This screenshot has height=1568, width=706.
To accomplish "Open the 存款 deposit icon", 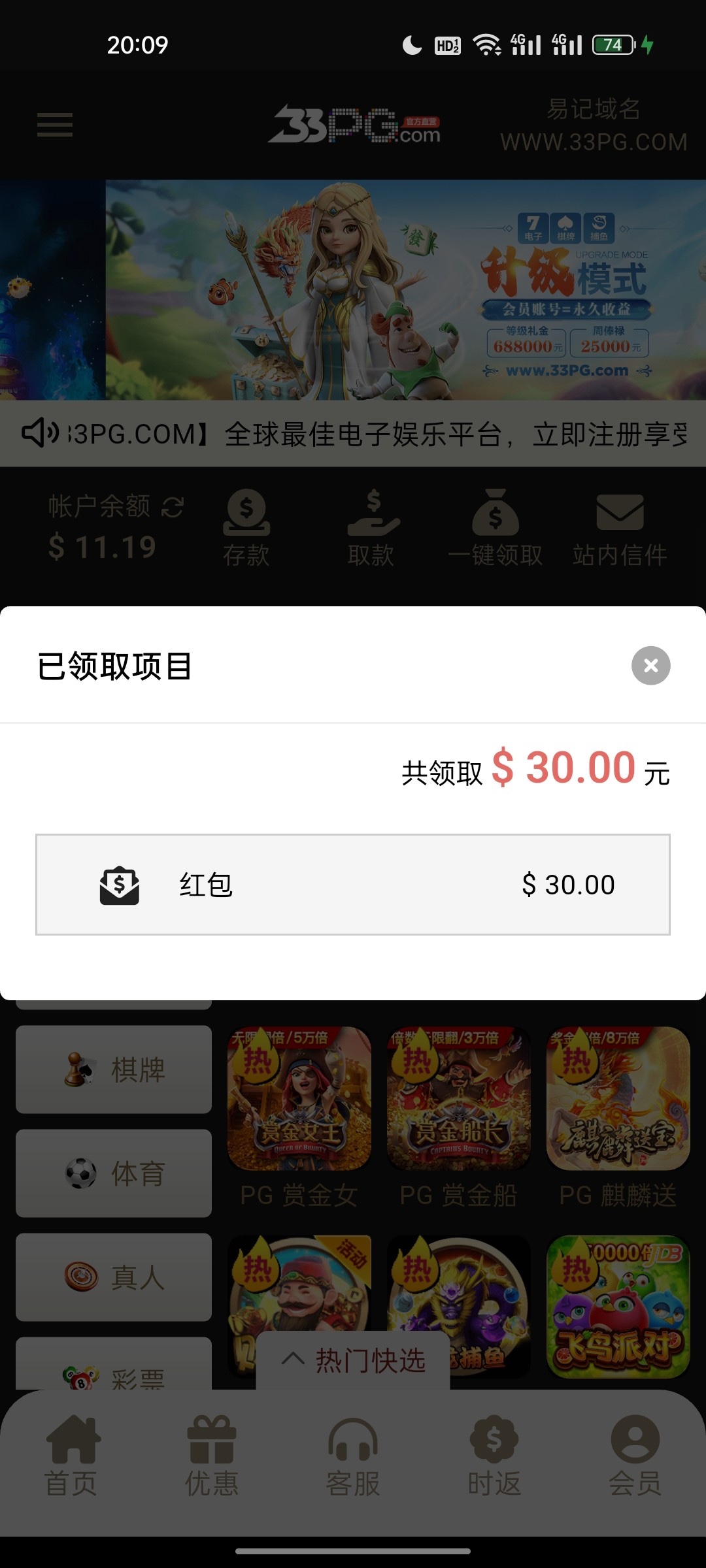I will 247,516.
